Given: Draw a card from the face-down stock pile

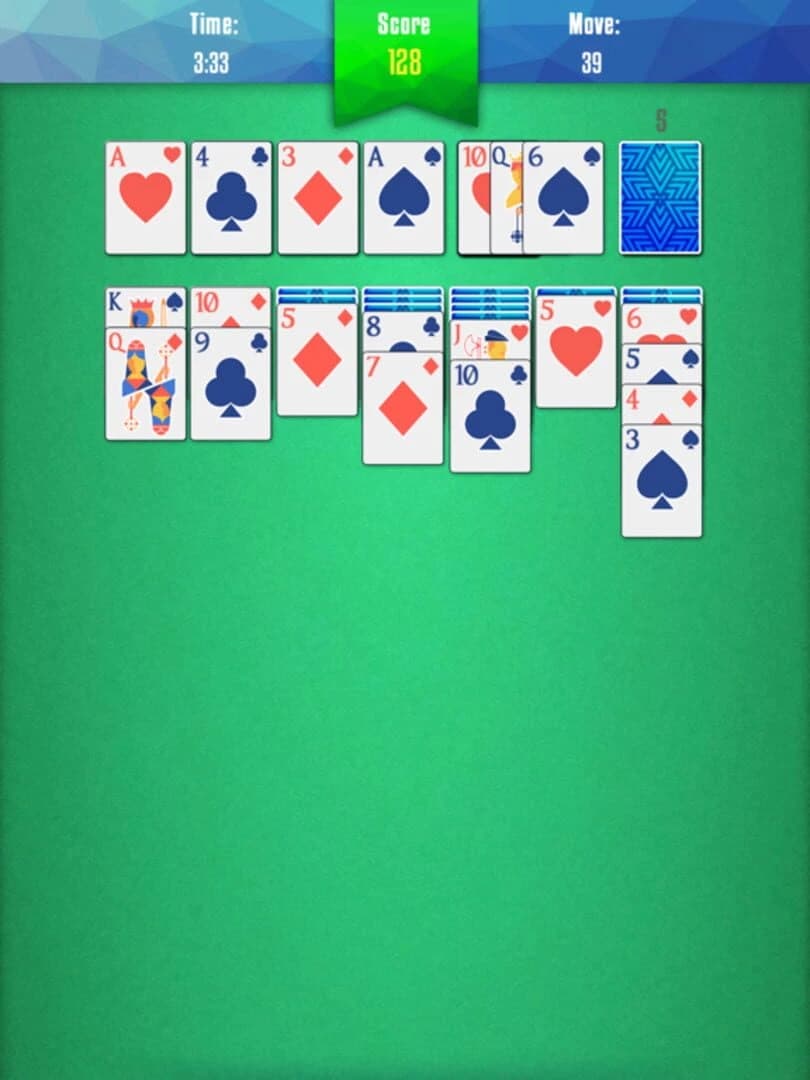Looking at the screenshot, I should (x=659, y=197).
